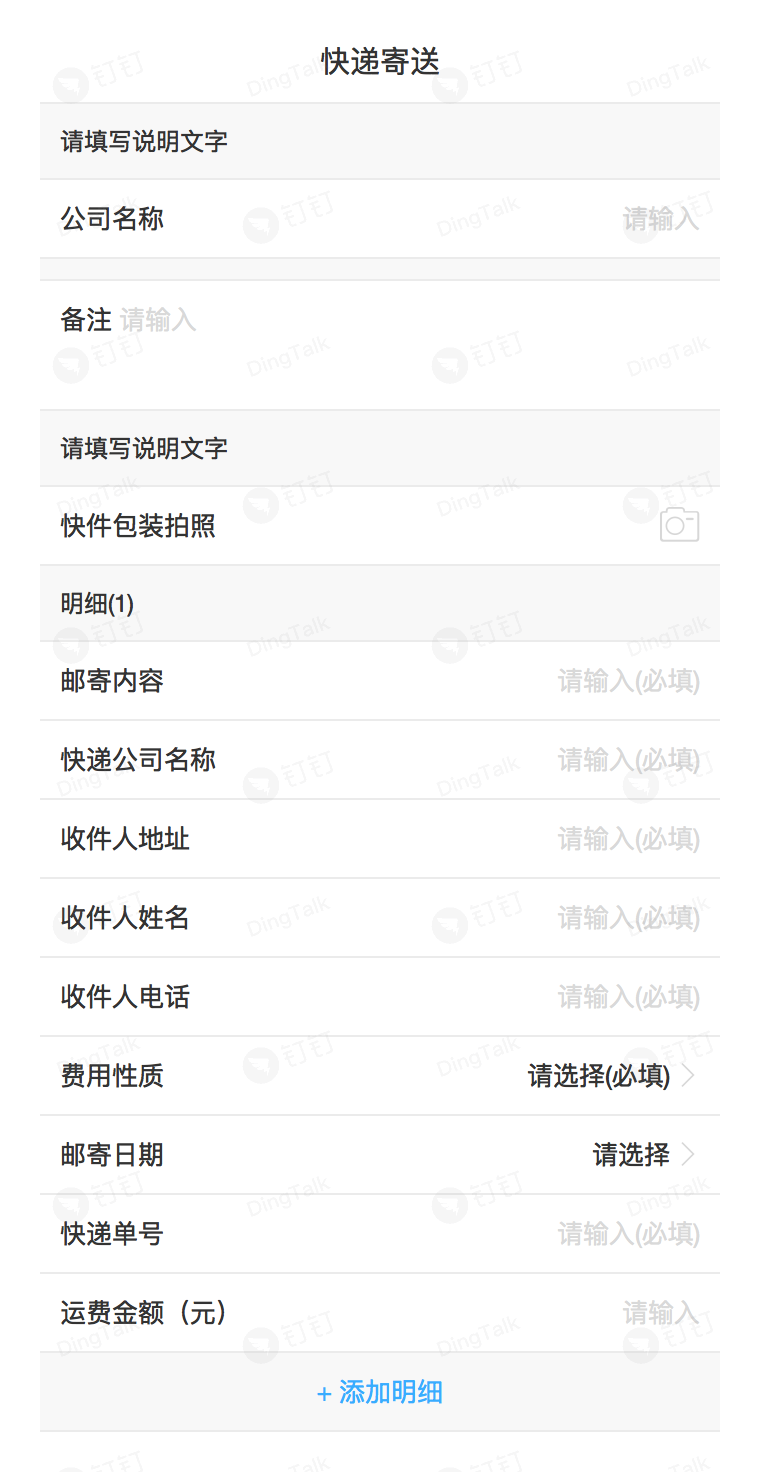Open the 费用性质 picker

pos(380,1076)
